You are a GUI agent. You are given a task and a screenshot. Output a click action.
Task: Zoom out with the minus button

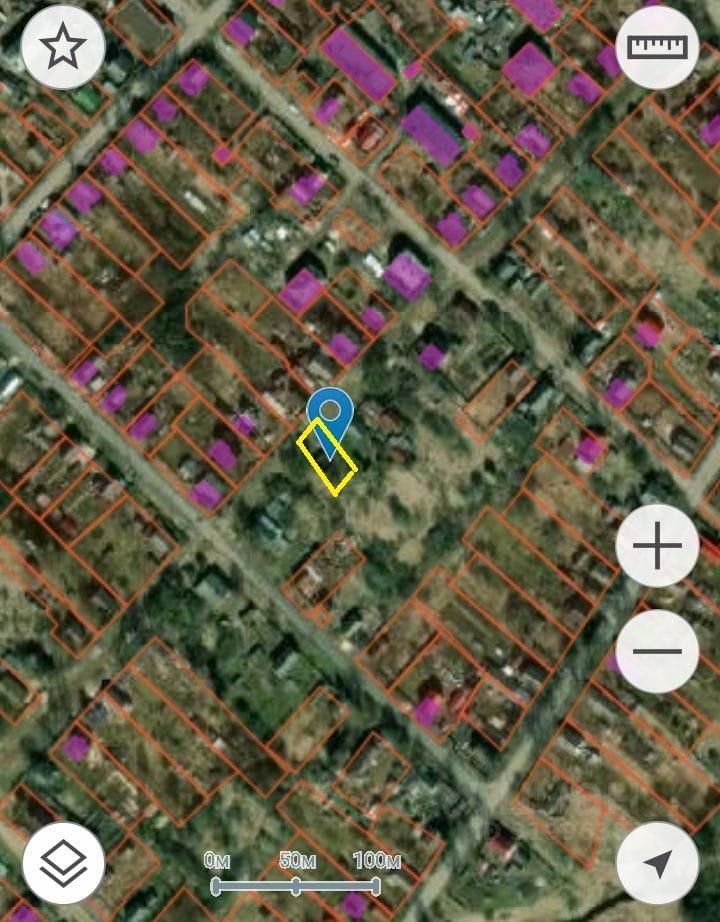[657, 651]
